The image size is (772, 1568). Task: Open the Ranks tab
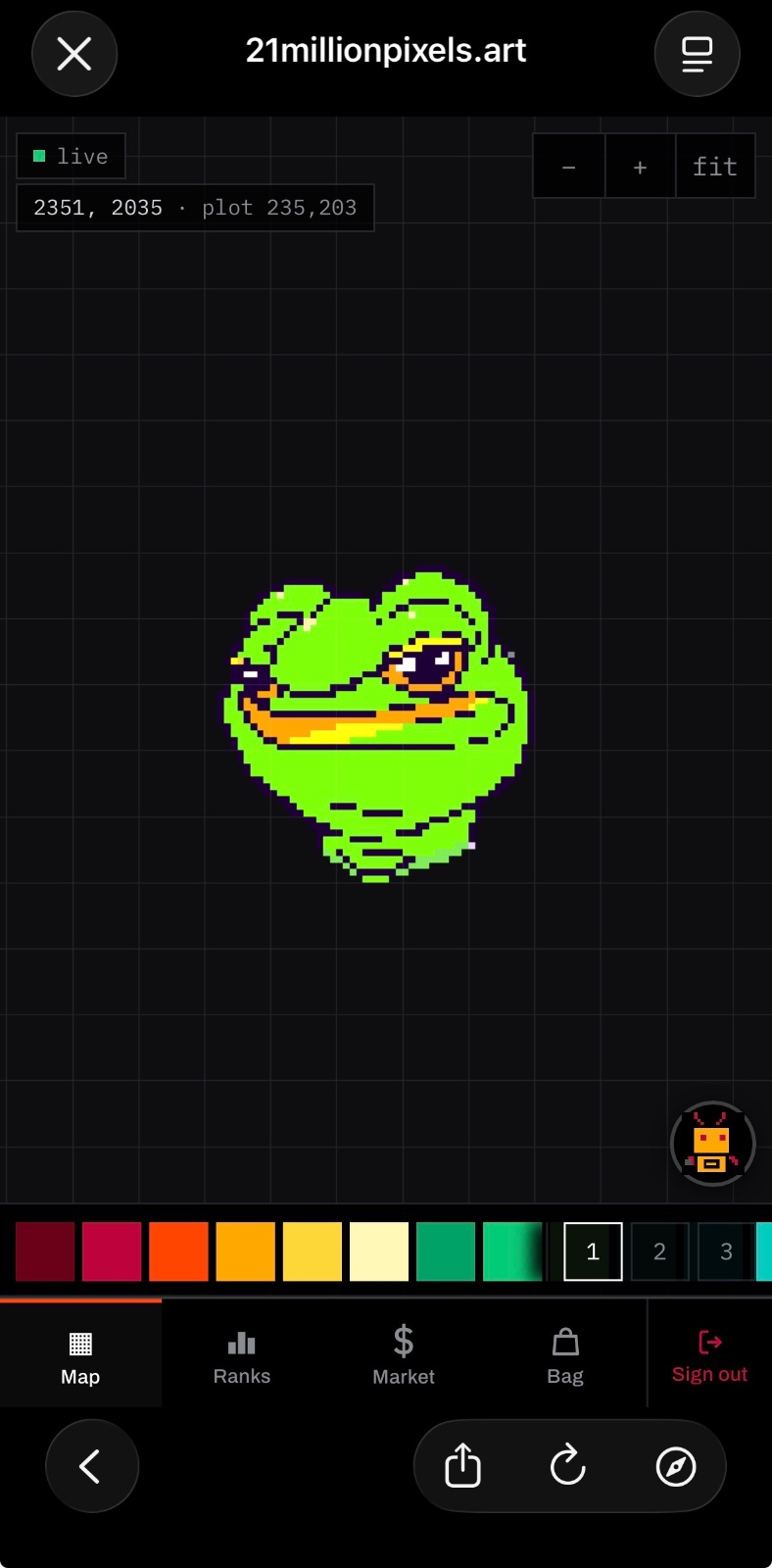pos(242,1357)
